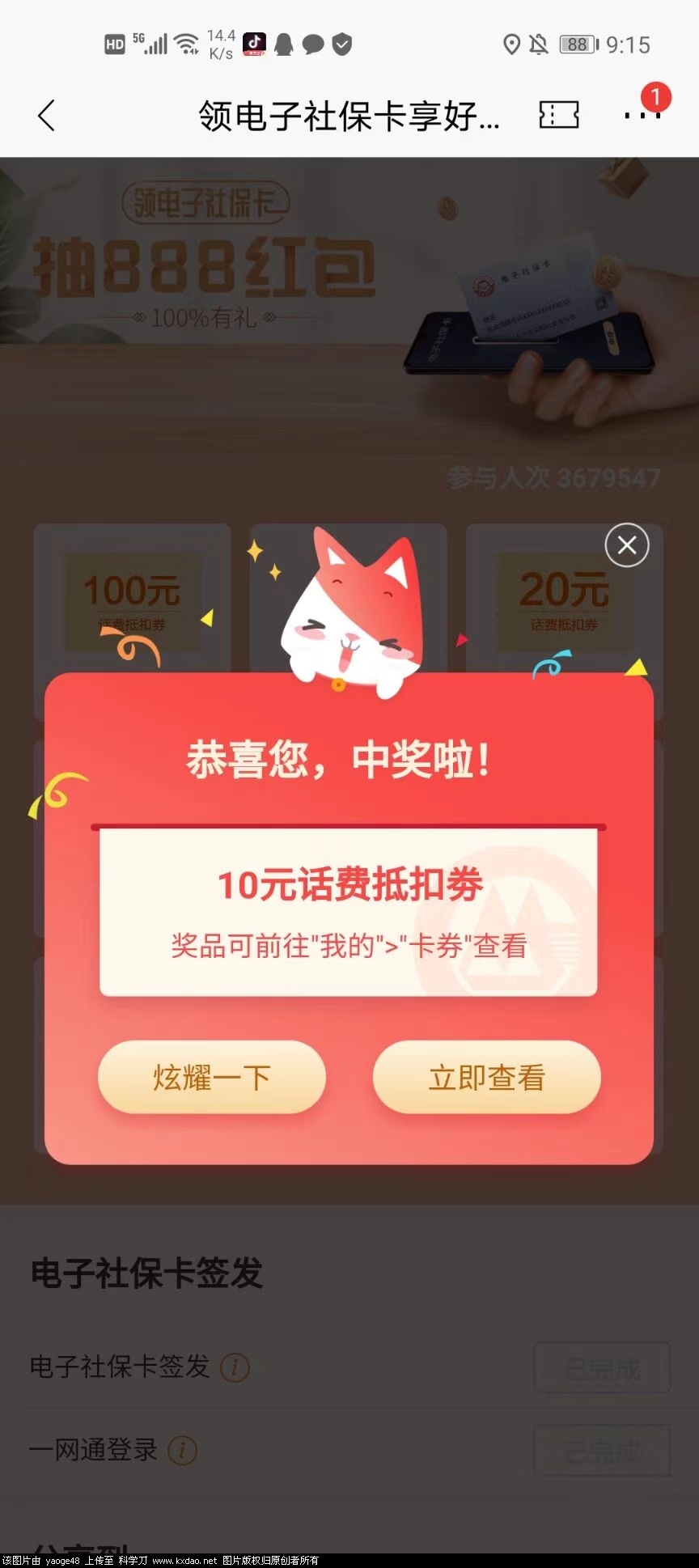
Task: Close the prize popup dialog
Action: pos(627,545)
